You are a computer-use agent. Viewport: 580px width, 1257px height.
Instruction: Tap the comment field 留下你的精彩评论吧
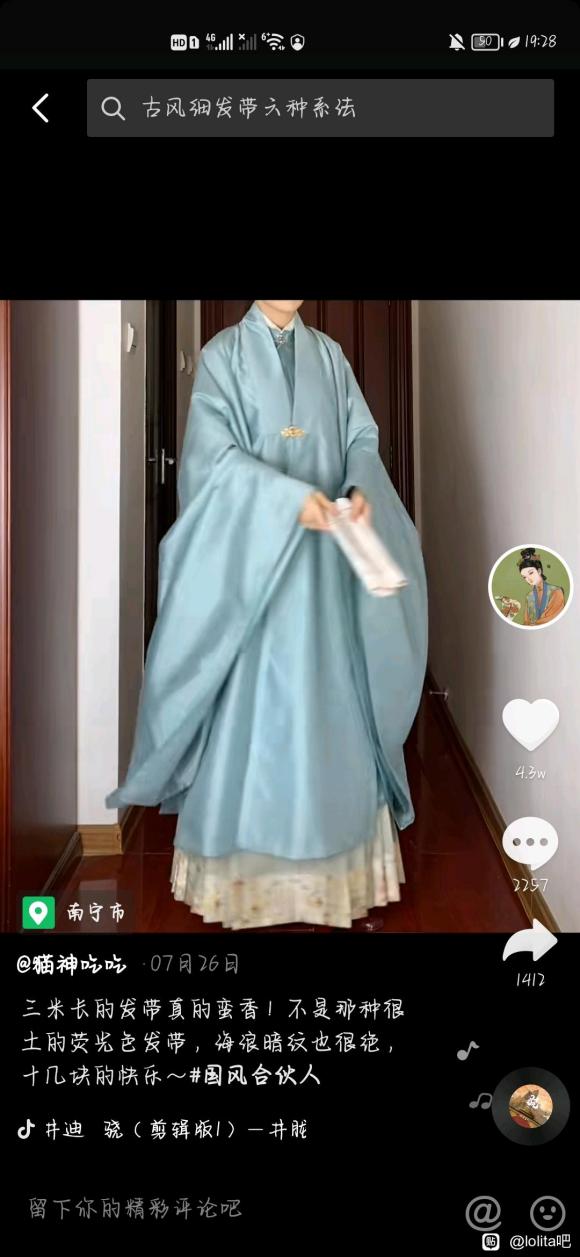coord(135,1208)
